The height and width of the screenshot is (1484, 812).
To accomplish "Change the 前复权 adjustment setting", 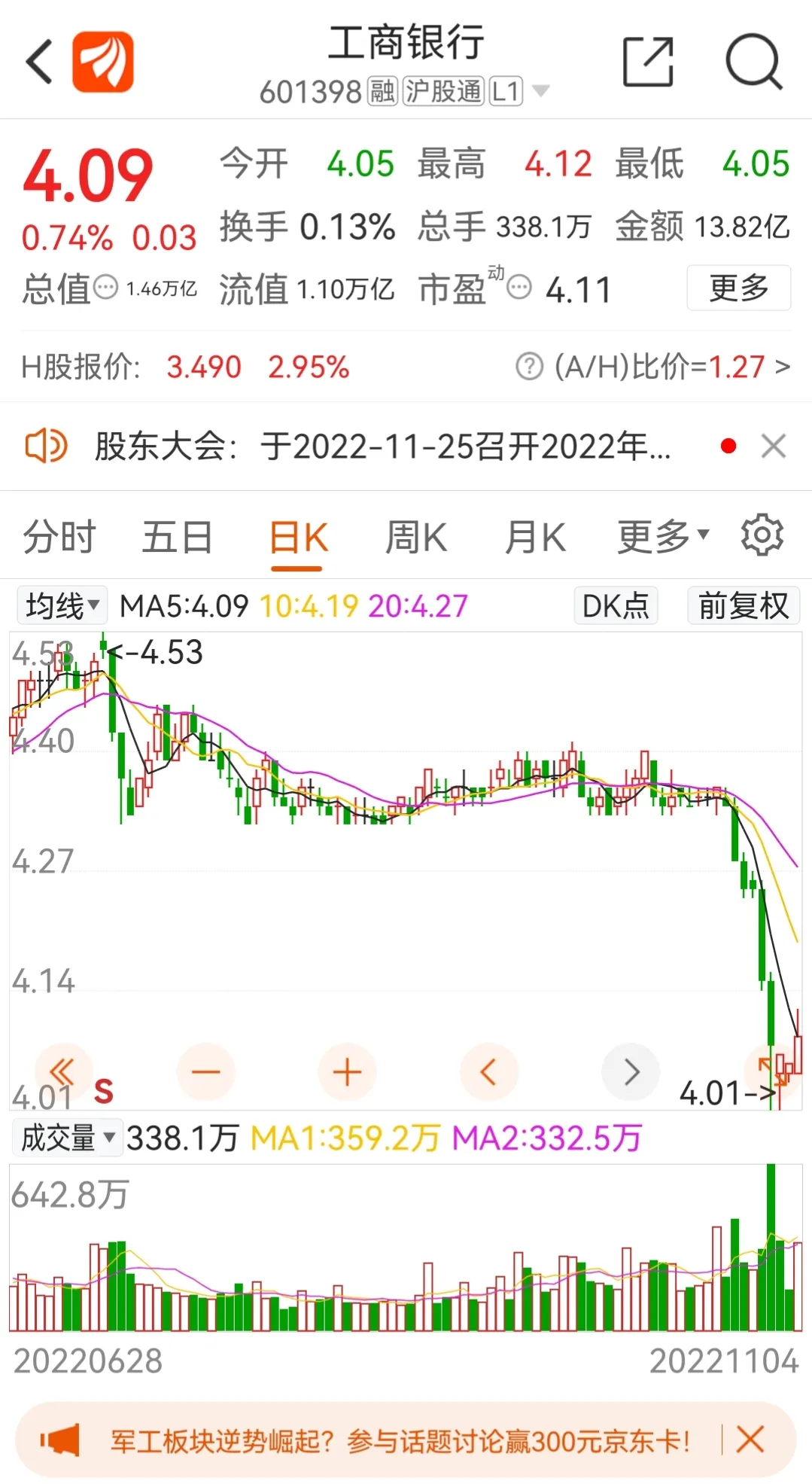I will coord(743,606).
